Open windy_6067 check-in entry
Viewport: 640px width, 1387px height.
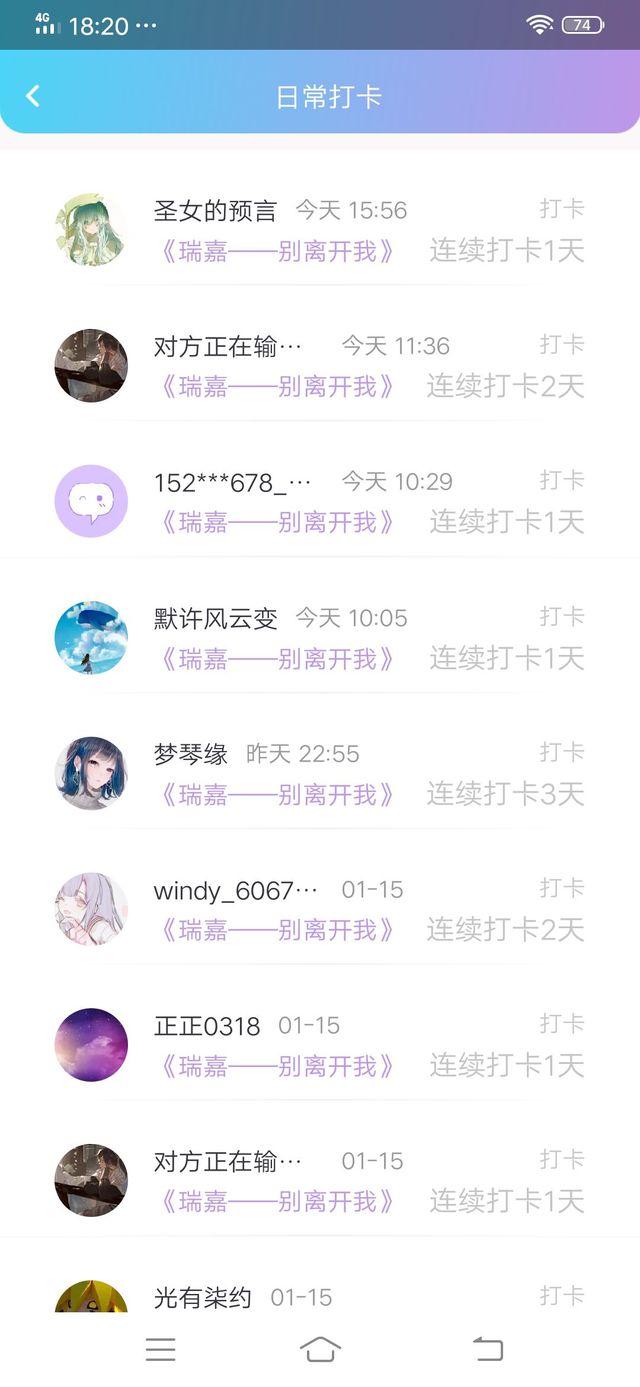coord(320,910)
